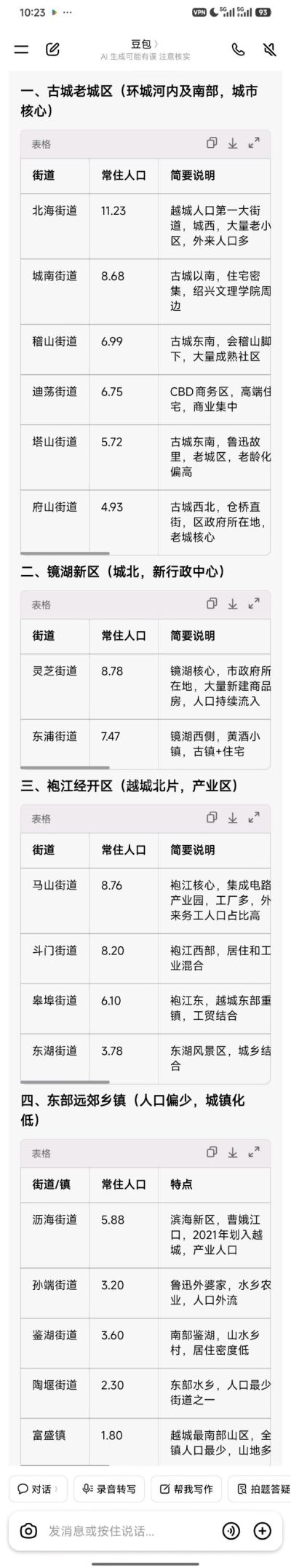Expand the 袍江经开区 table fullscreen
The height and width of the screenshot is (1568, 291).
click(x=254, y=817)
